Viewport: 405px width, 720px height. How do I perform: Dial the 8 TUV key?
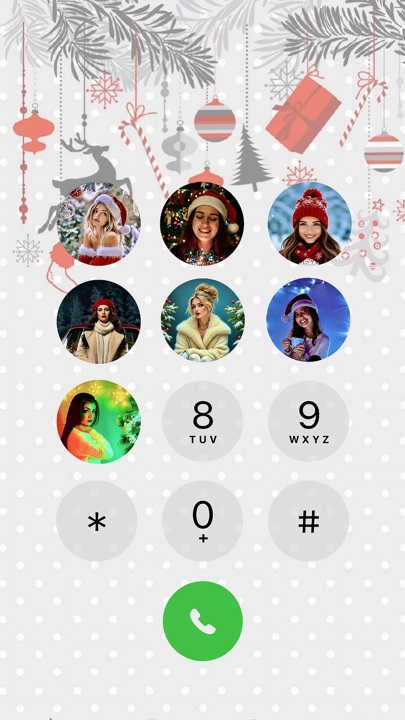202,421
